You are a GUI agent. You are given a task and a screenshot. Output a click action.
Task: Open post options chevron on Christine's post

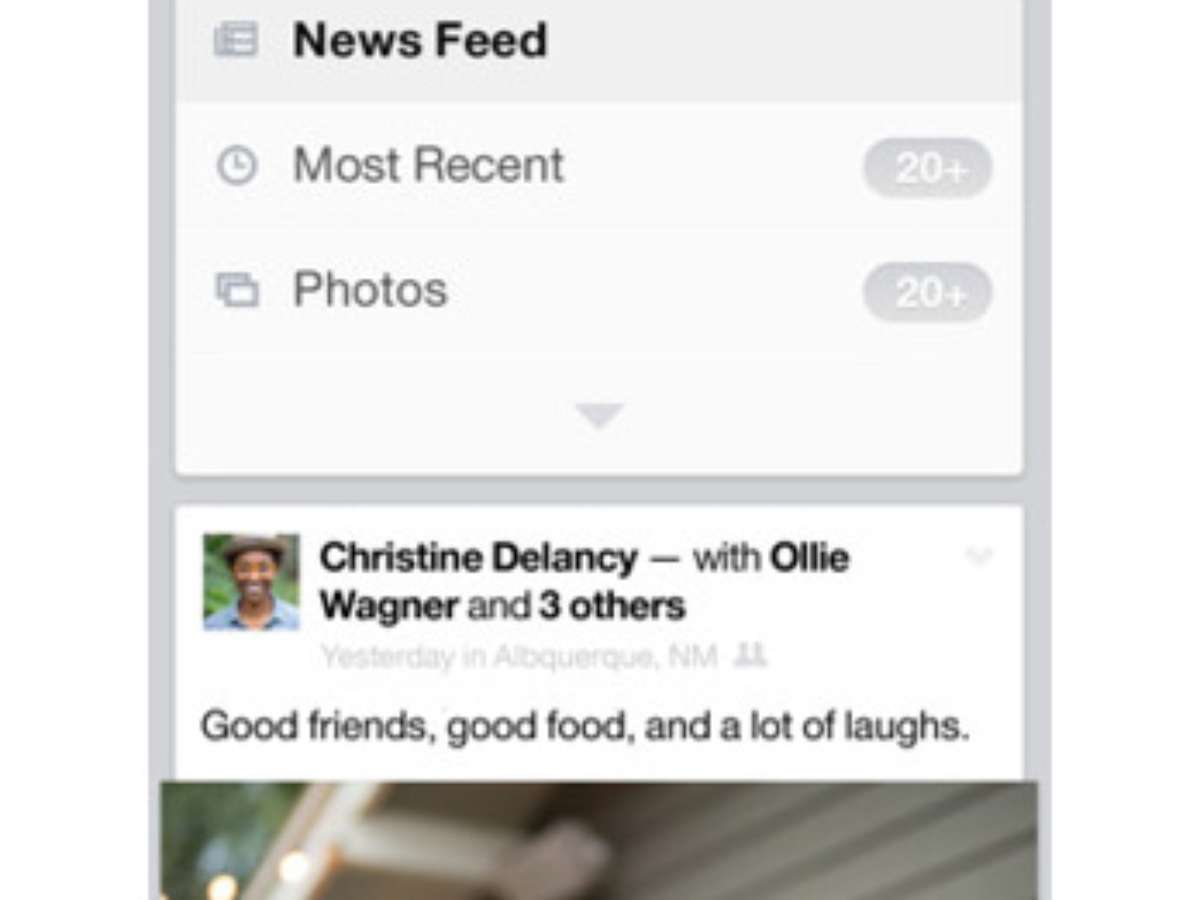click(979, 556)
